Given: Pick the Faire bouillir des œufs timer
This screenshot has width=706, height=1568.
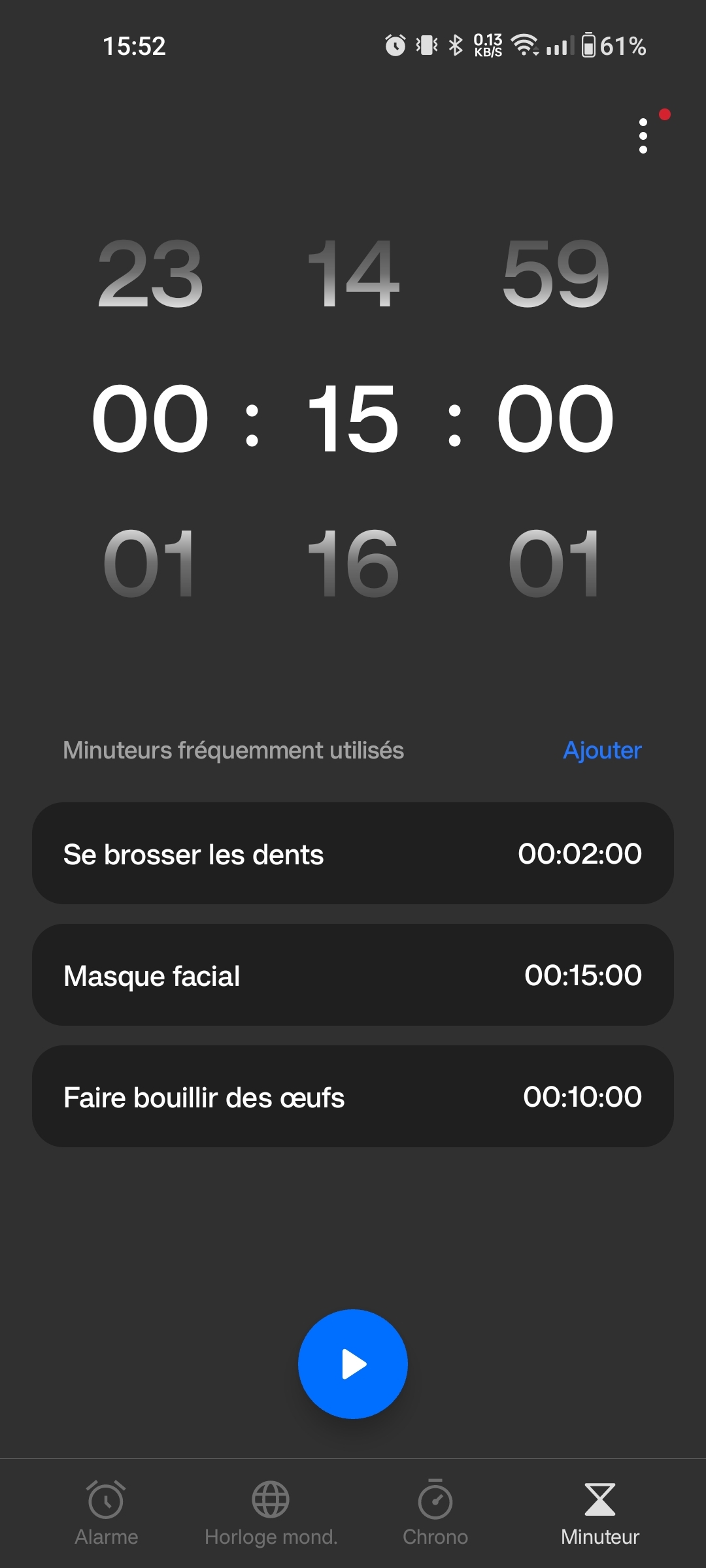Looking at the screenshot, I should click(x=353, y=1096).
